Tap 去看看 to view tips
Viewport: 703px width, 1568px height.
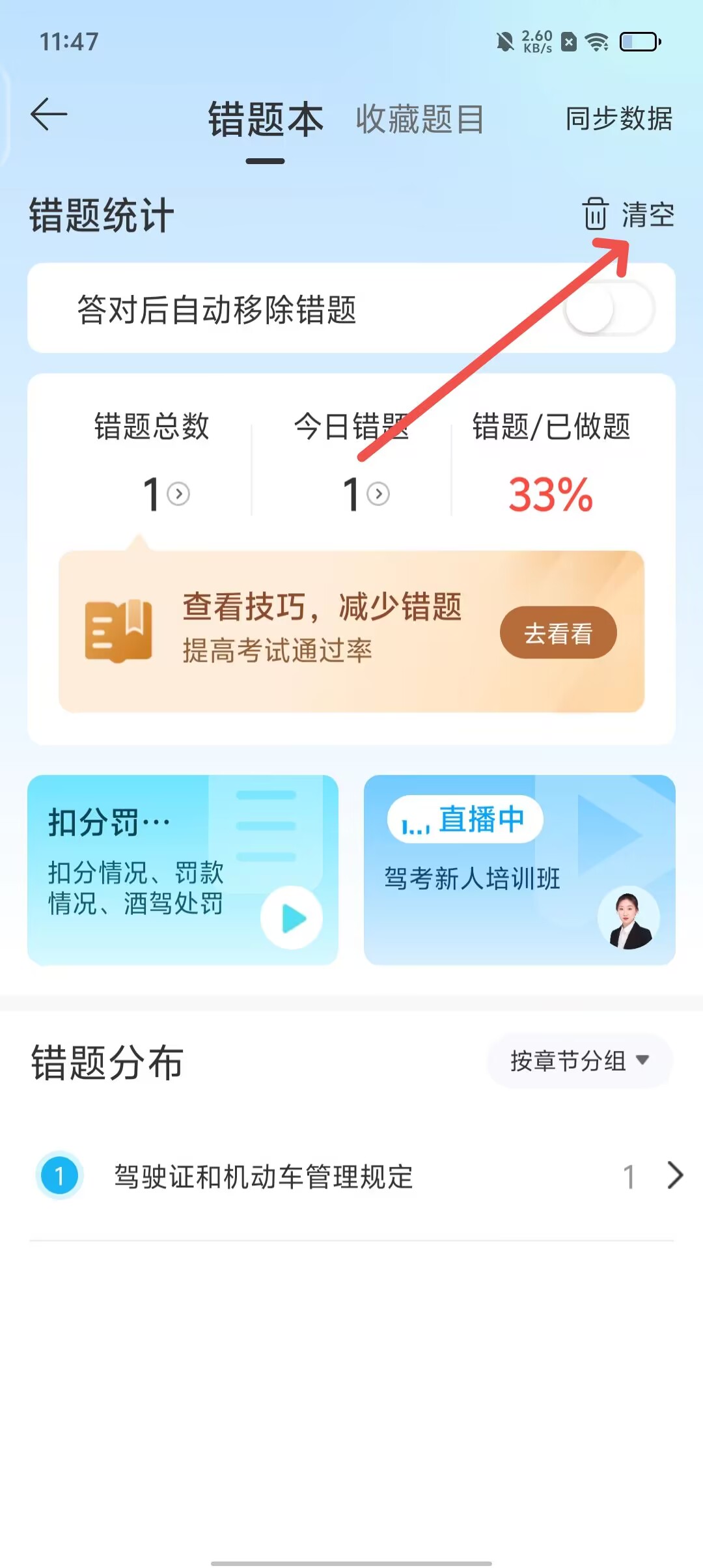(558, 633)
